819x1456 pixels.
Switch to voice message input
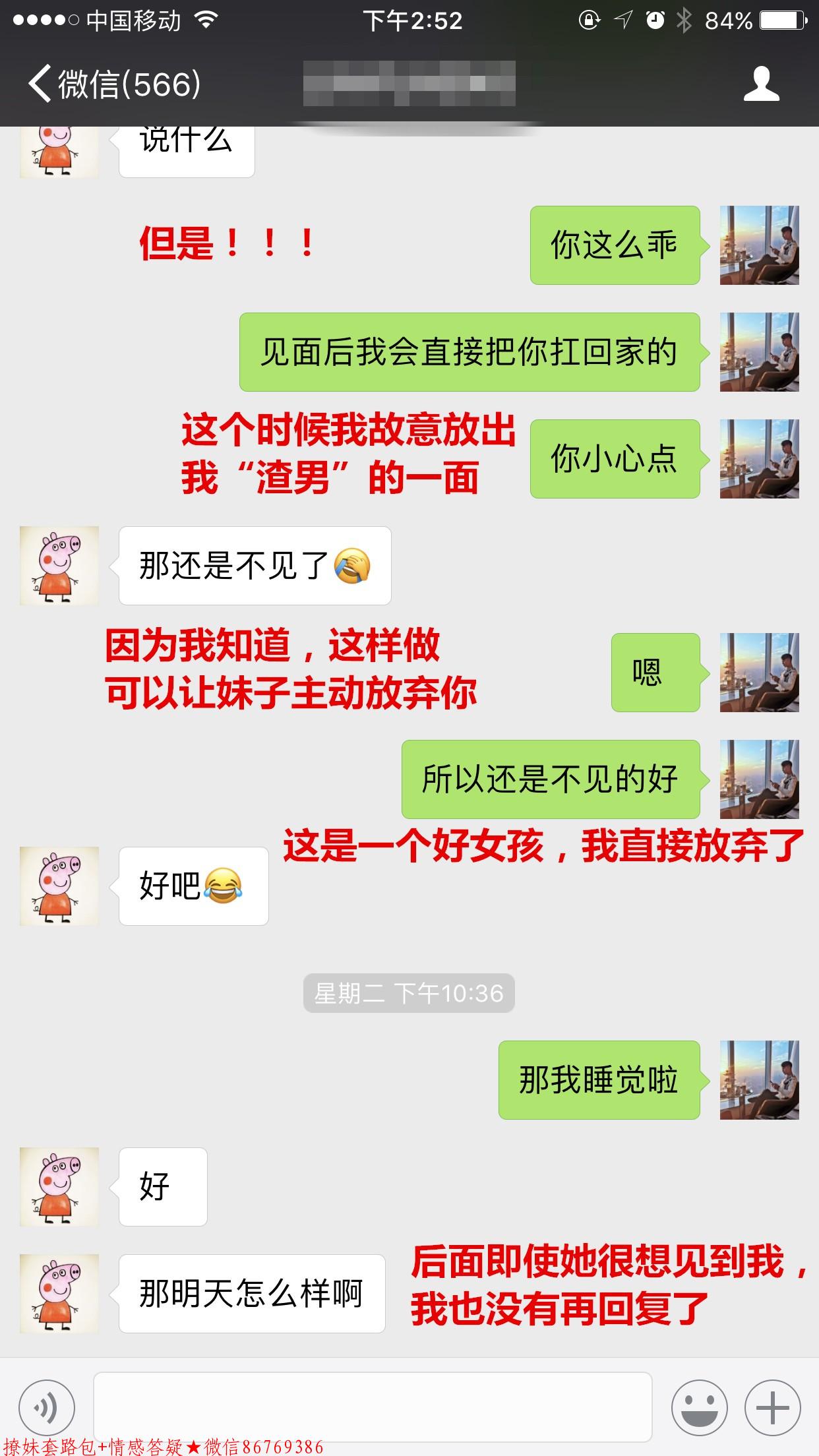click(x=46, y=1407)
